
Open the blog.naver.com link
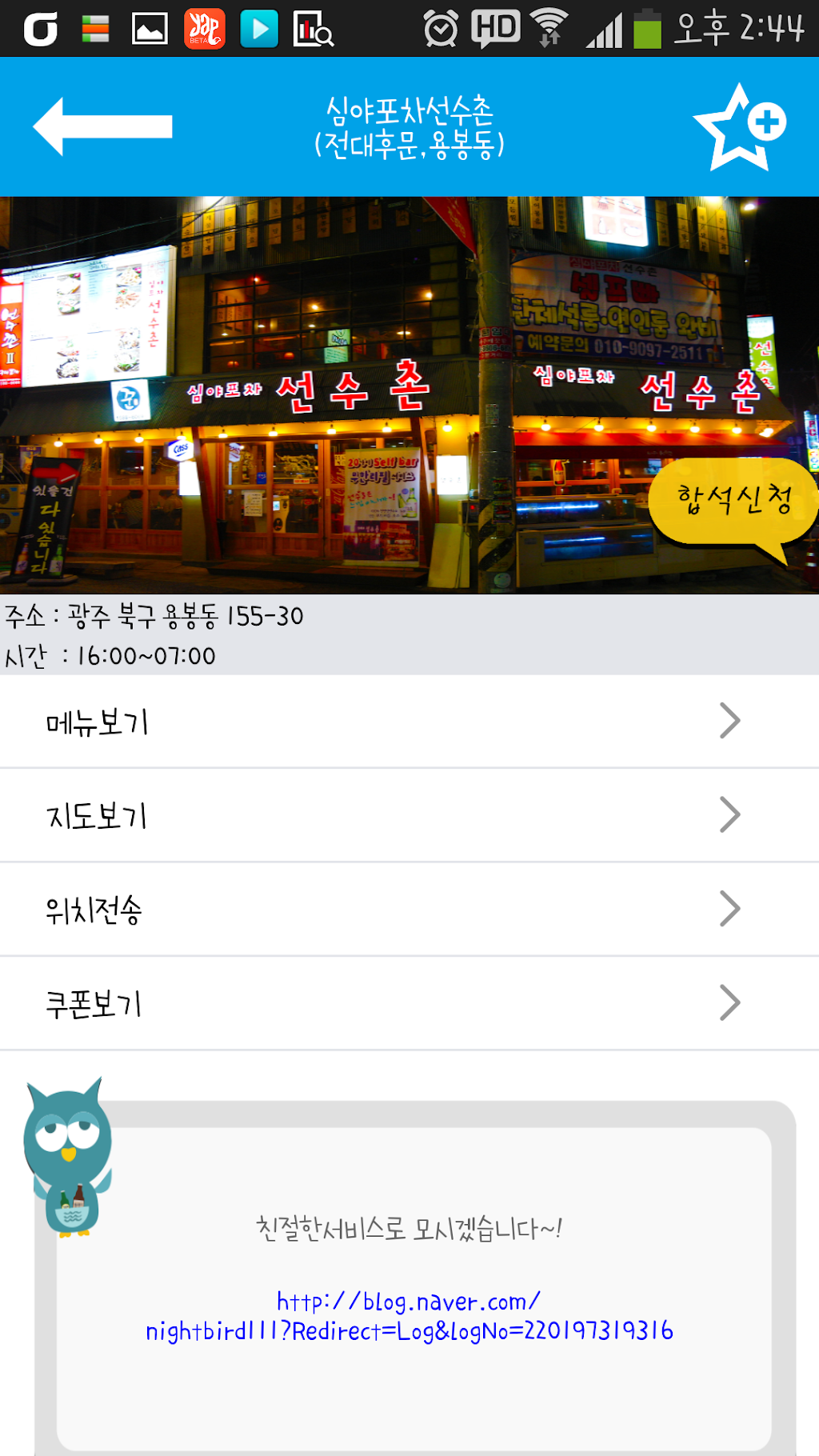coord(409,1316)
